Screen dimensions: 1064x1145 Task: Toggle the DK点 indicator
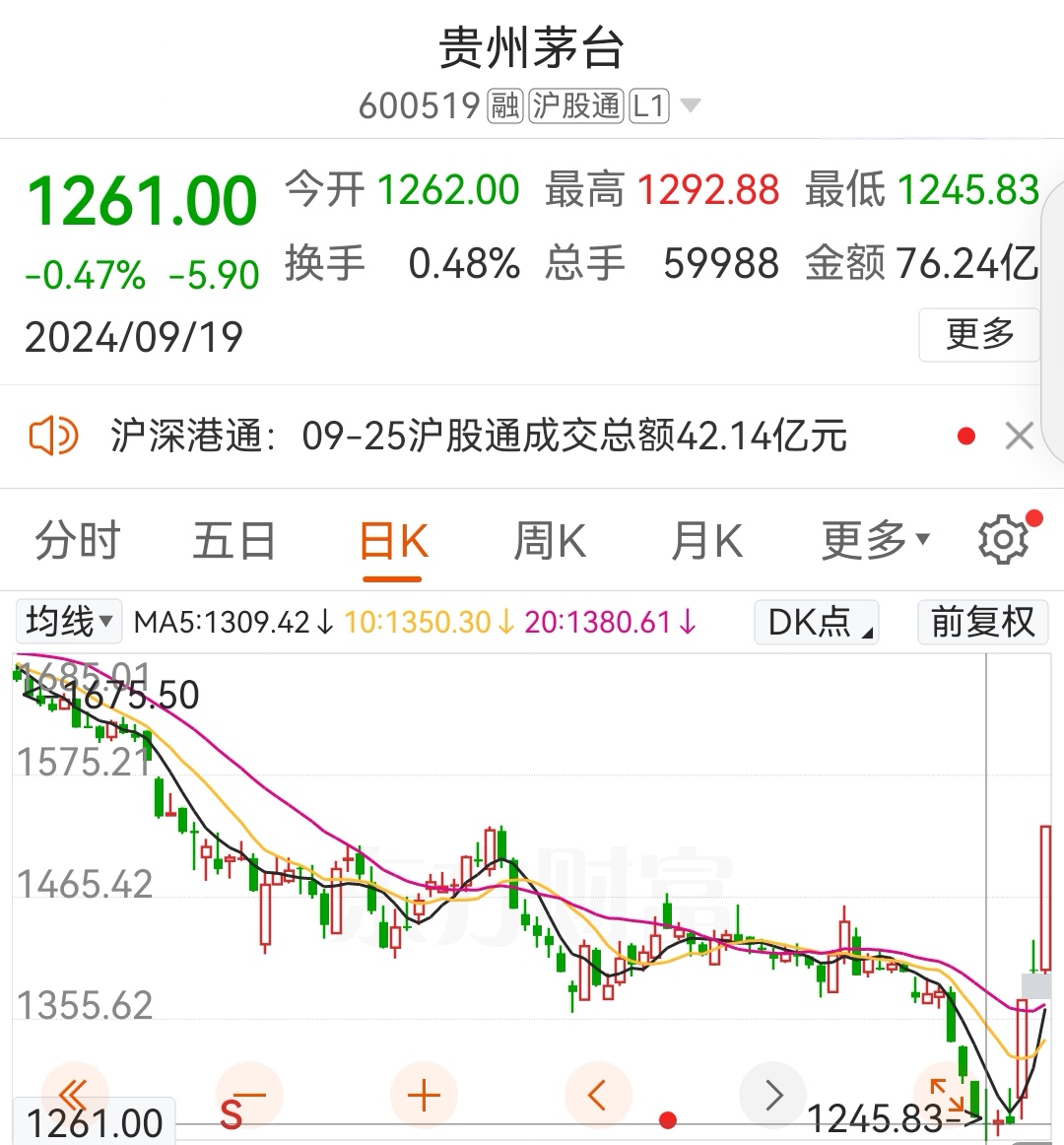816,622
